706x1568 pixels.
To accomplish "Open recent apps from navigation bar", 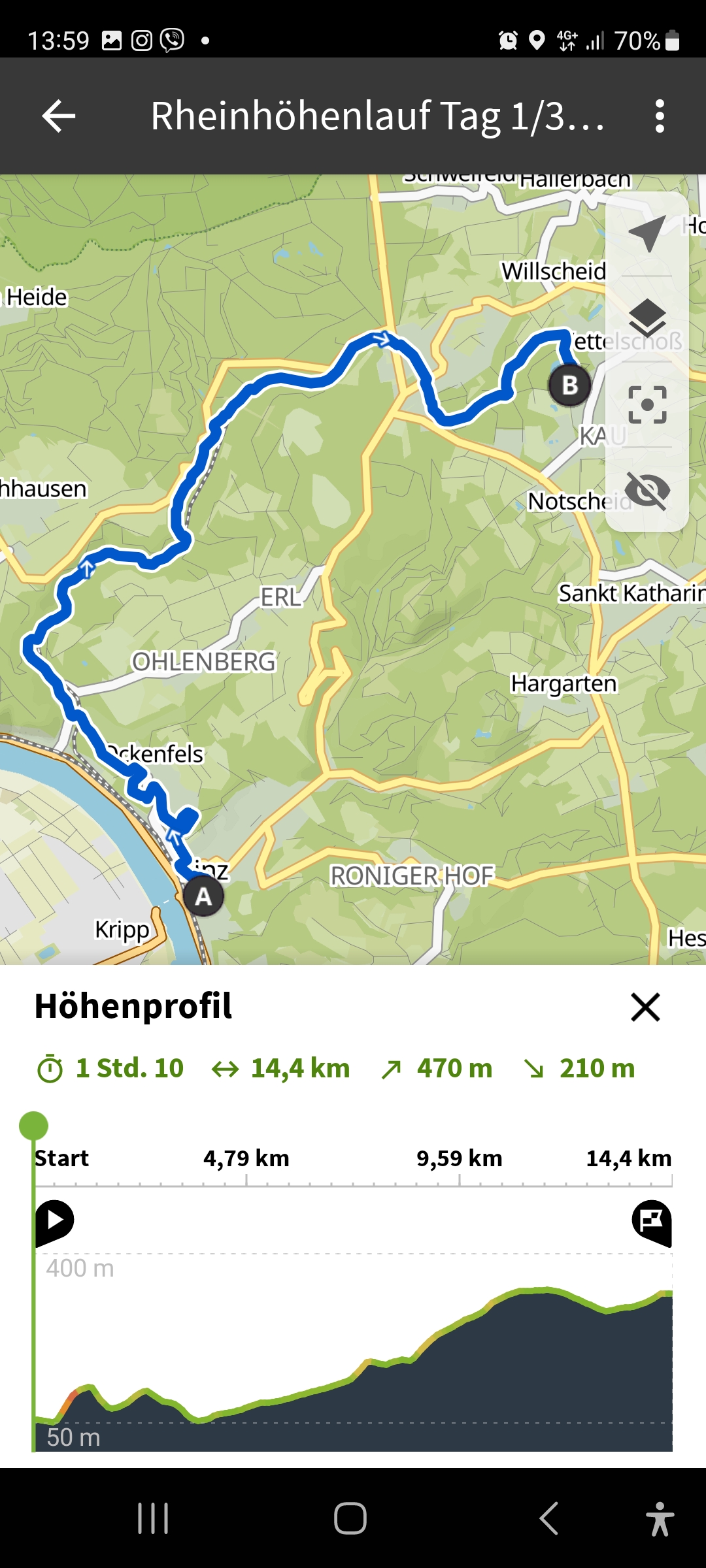I will pyautogui.click(x=153, y=1518).
